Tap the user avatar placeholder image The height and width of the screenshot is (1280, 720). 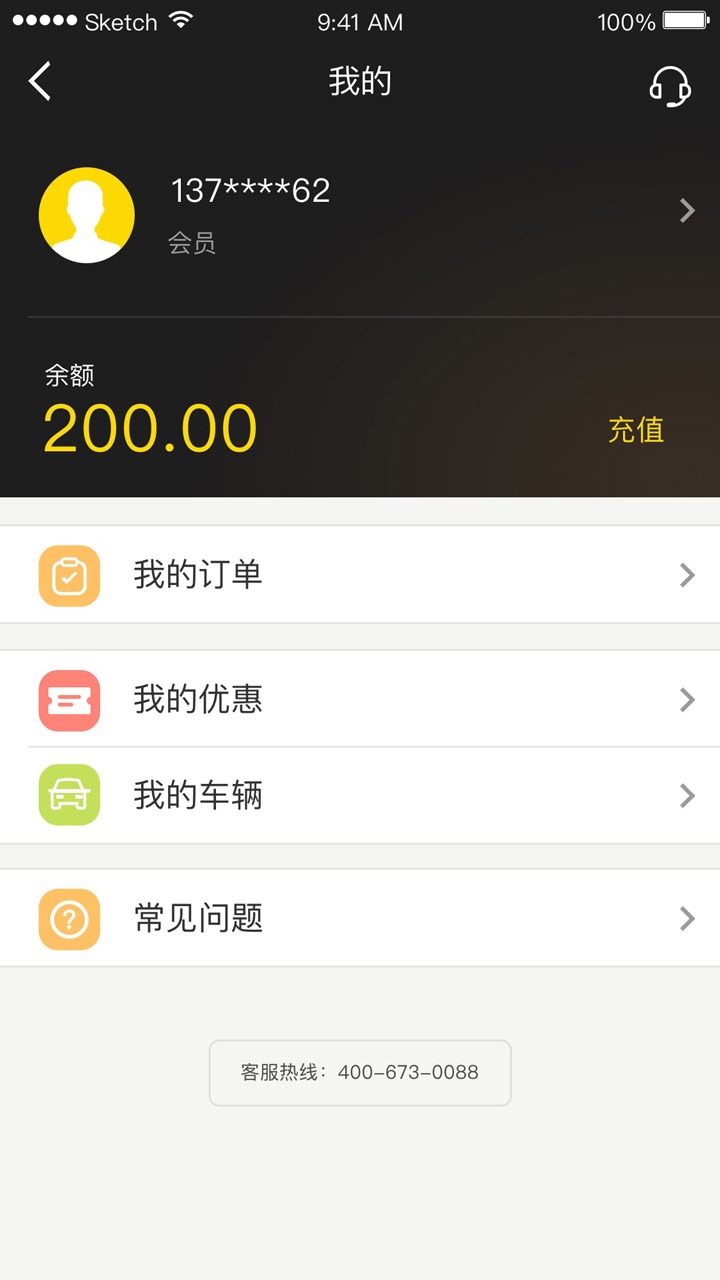pyautogui.click(x=87, y=214)
